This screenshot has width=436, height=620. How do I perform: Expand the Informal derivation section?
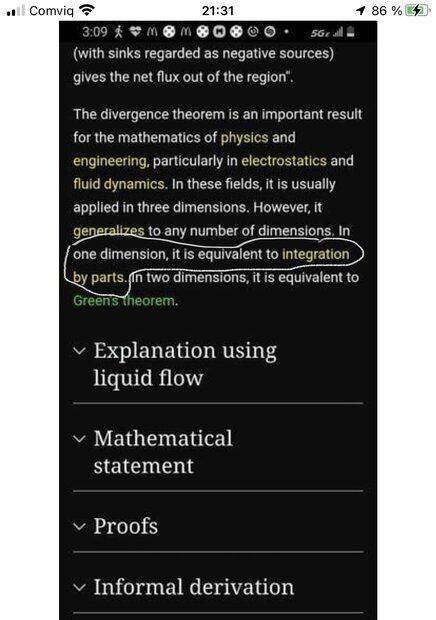(218, 587)
